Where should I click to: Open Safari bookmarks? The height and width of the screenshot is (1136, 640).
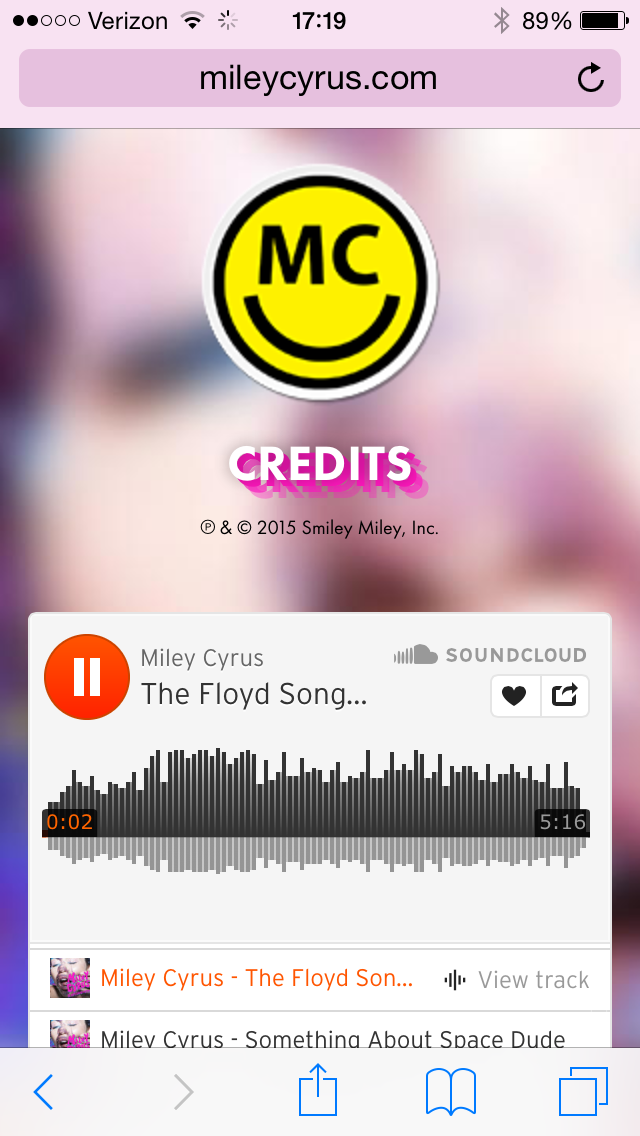coord(450,1092)
